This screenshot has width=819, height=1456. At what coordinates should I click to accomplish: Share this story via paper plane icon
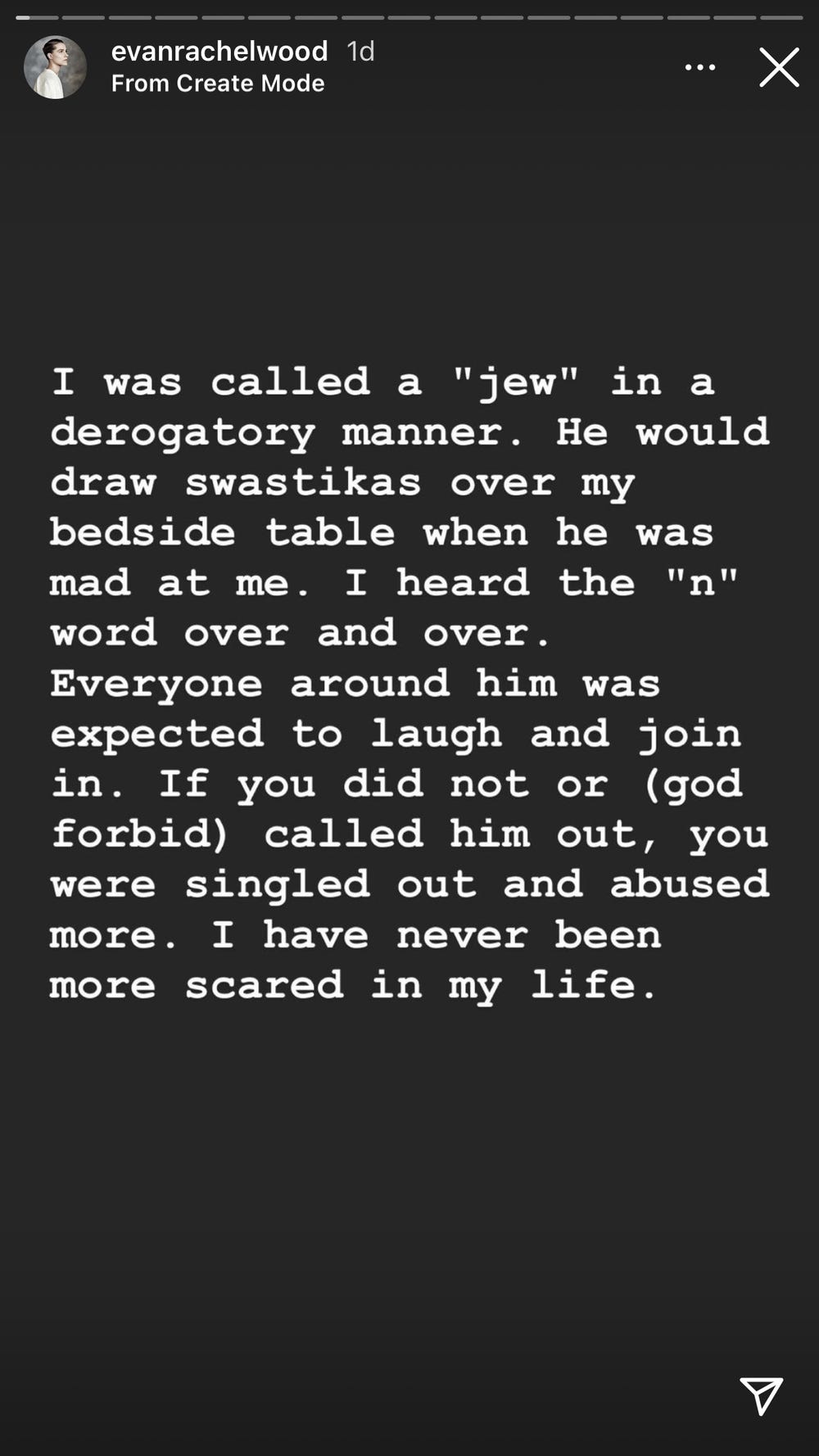tap(761, 1395)
